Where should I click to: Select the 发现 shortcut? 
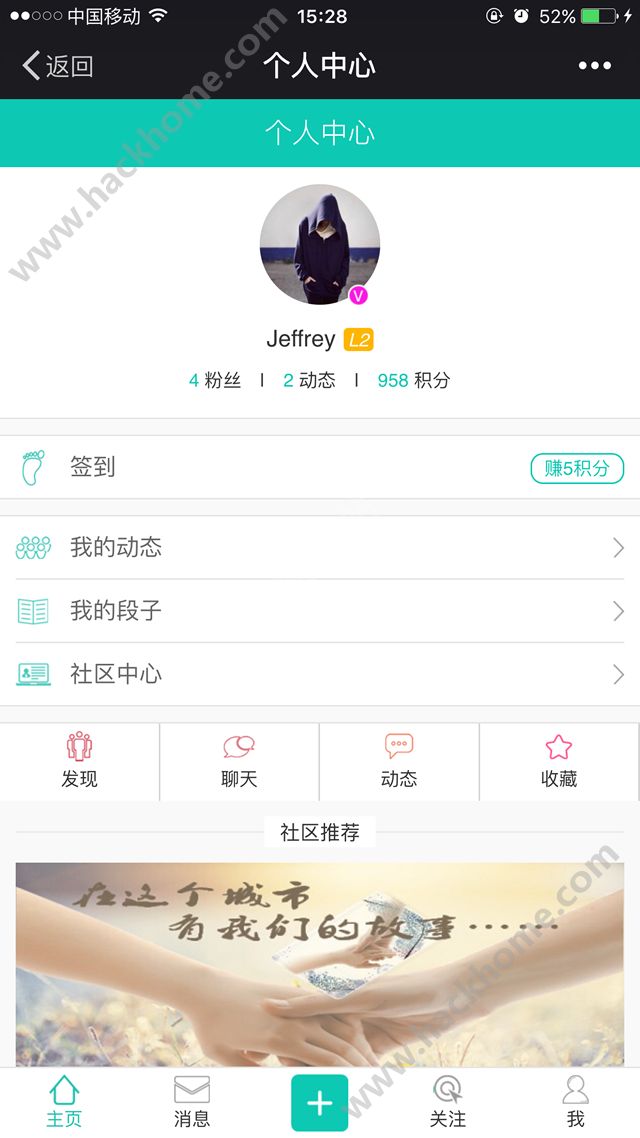pyautogui.click(x=79, y=762)
